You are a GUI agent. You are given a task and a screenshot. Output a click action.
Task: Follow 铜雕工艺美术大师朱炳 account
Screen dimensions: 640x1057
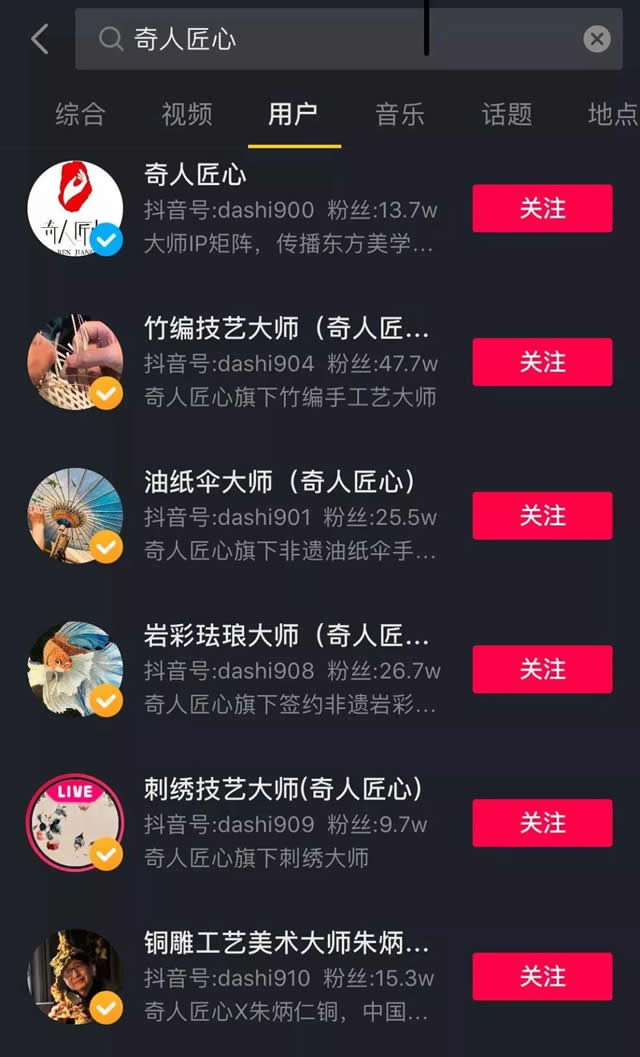point(542,977)
